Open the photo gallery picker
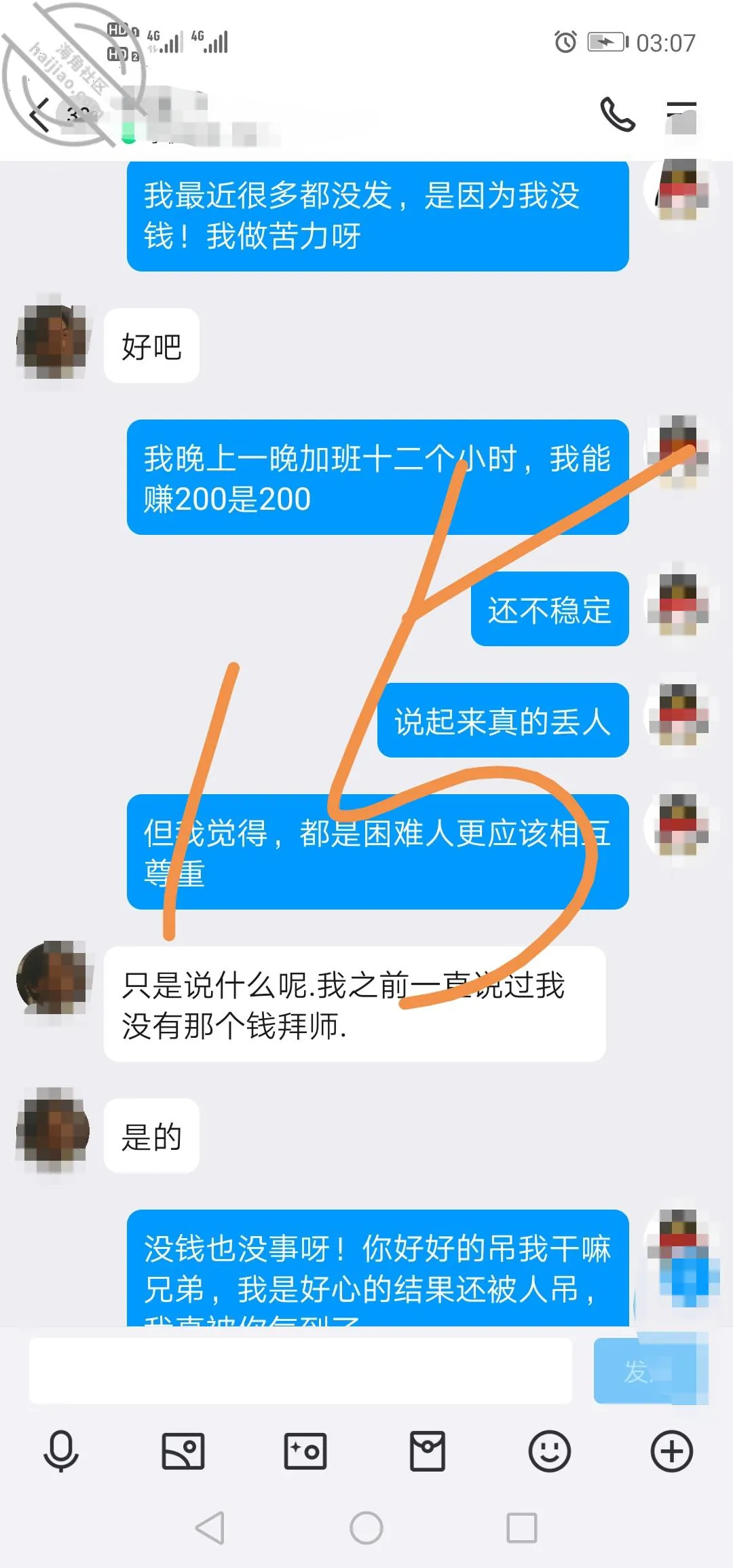 [183, 1451]
